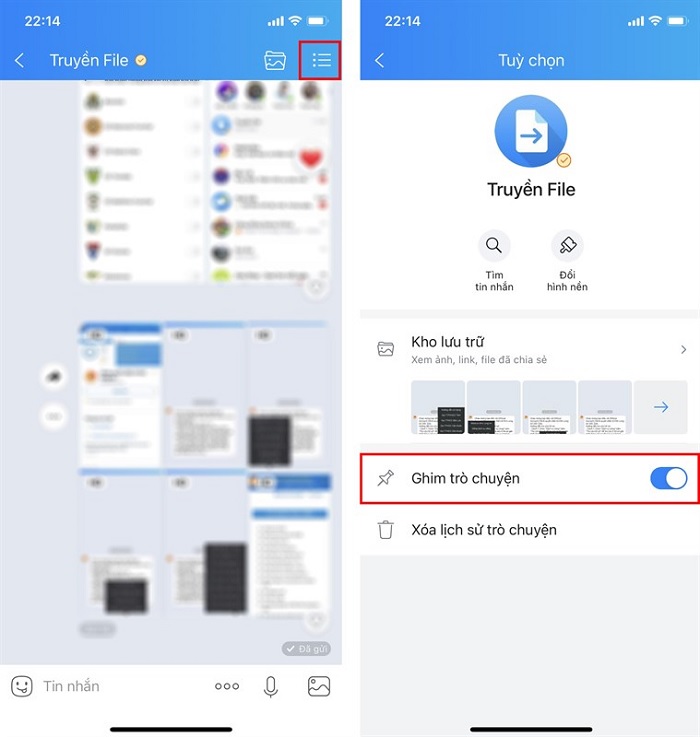Focus the Tin nhắn message field
700x737 pixels.
tap(110, 686)
